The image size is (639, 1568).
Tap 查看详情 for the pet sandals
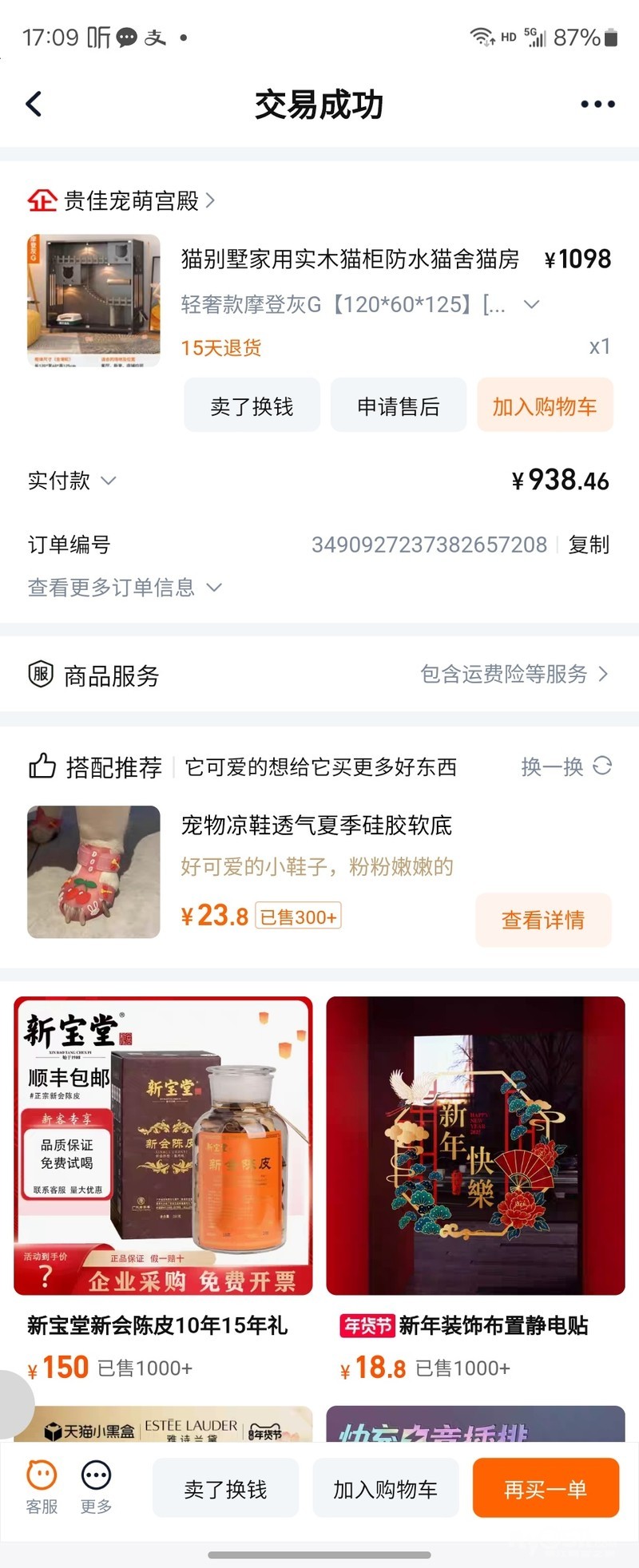click(543, 920)
